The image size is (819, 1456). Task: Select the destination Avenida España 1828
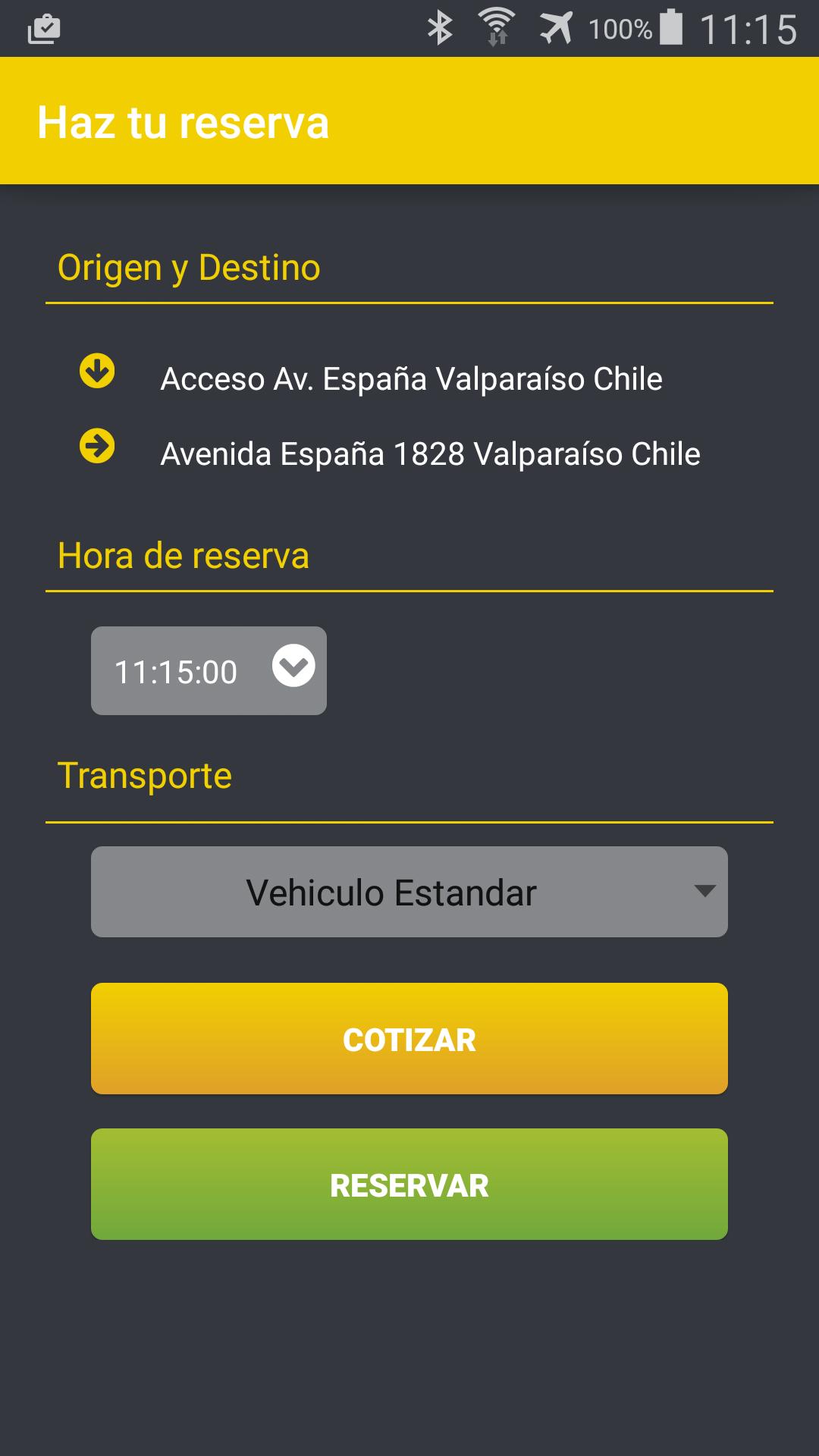point(431,453)
